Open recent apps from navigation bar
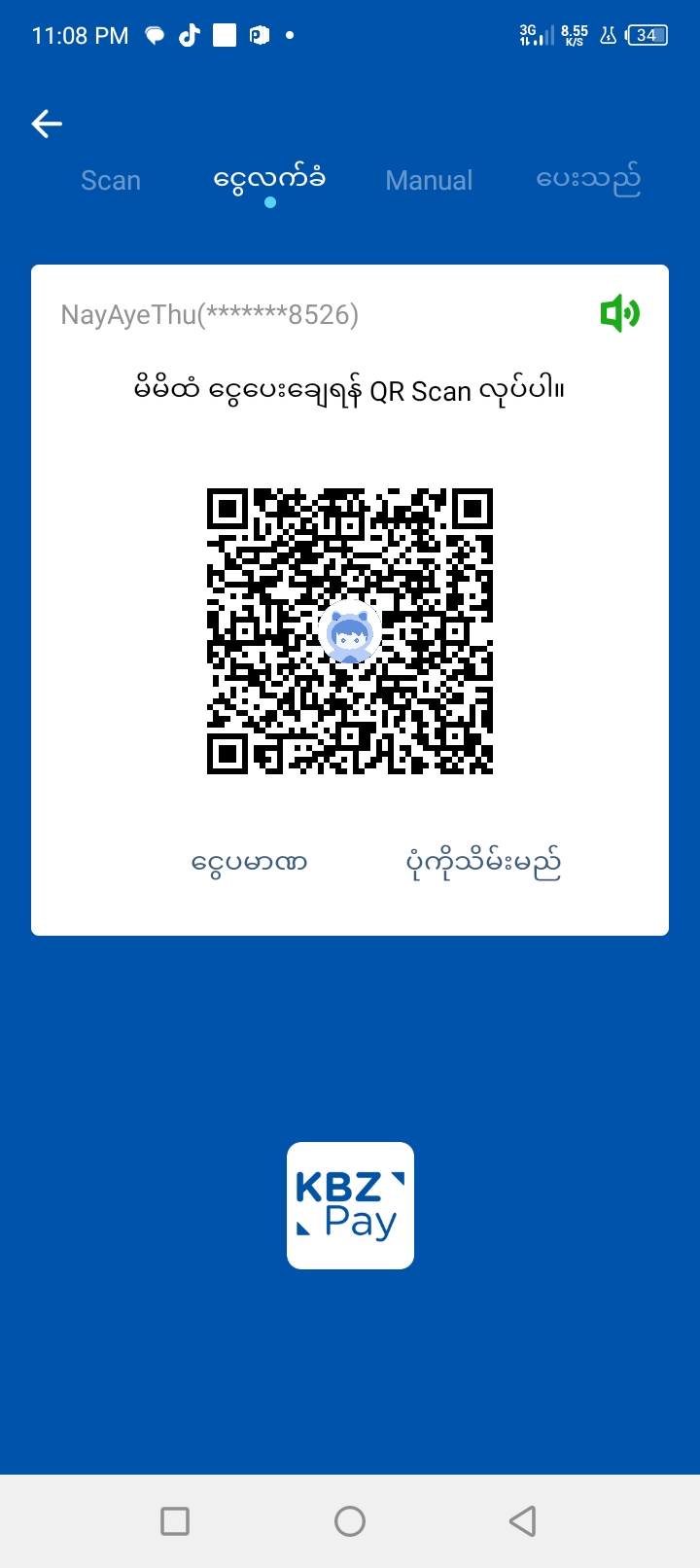 (175, 1520)
